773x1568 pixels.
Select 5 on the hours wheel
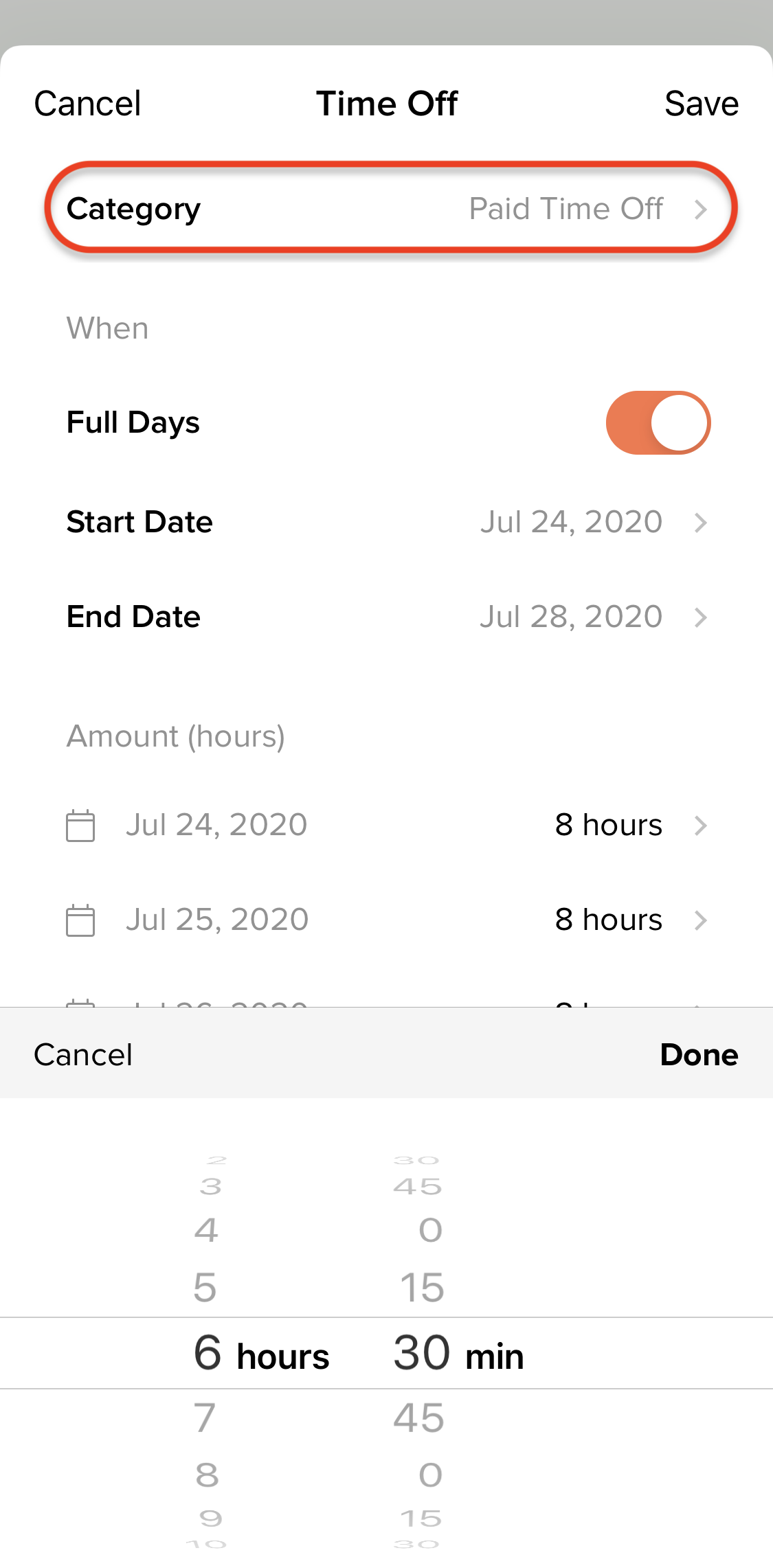coord(206,1287)
